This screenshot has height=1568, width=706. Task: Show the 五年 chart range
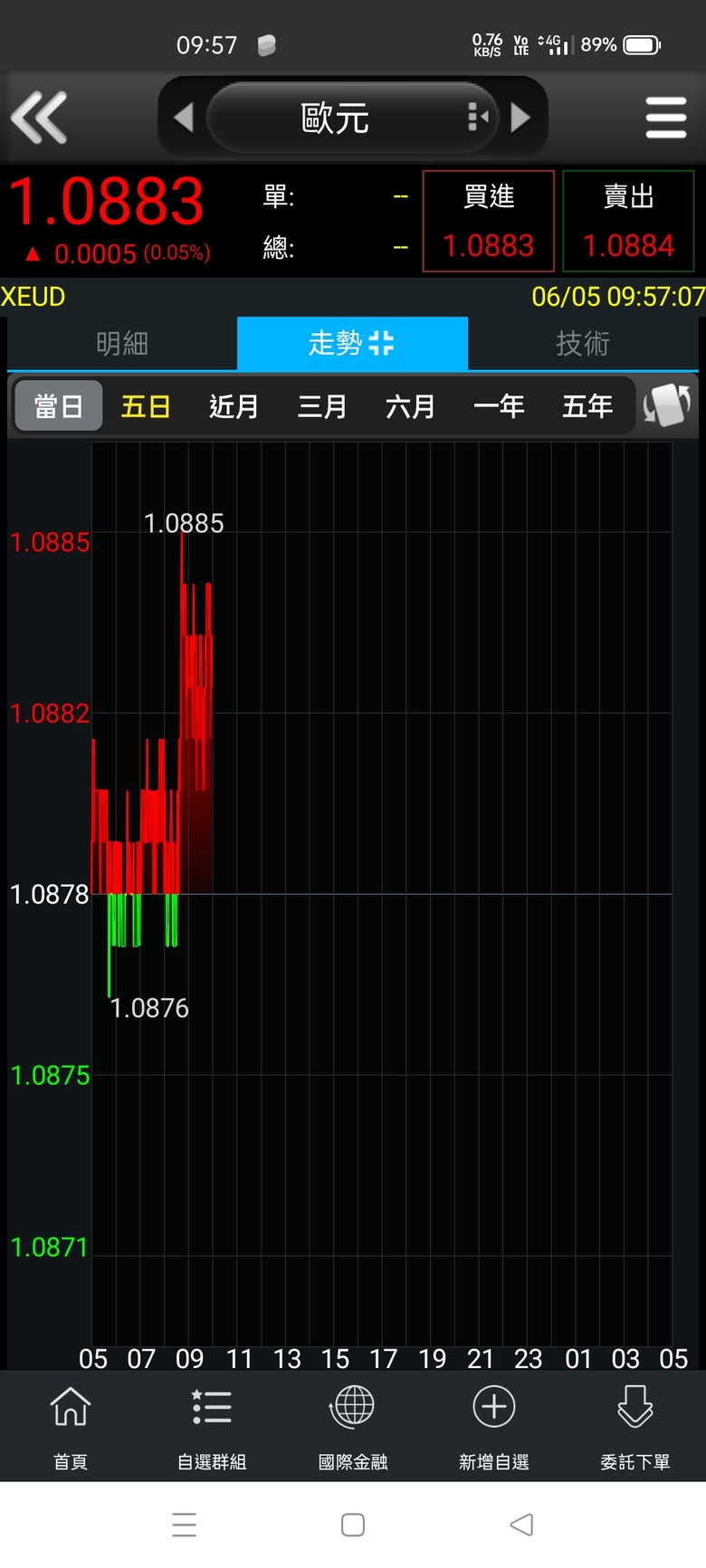[587, 406]
